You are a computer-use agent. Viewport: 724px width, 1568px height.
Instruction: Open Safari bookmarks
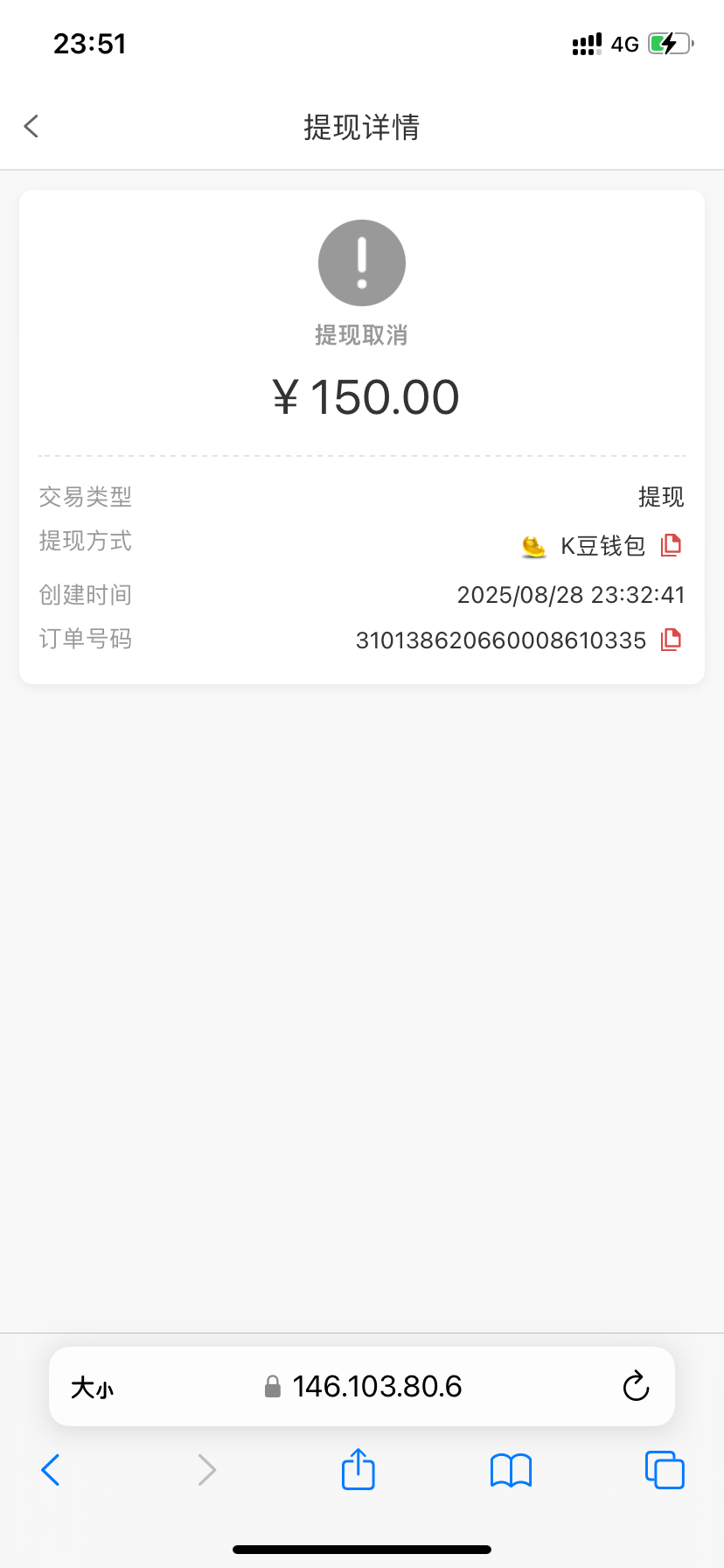tap(511, 1470)
